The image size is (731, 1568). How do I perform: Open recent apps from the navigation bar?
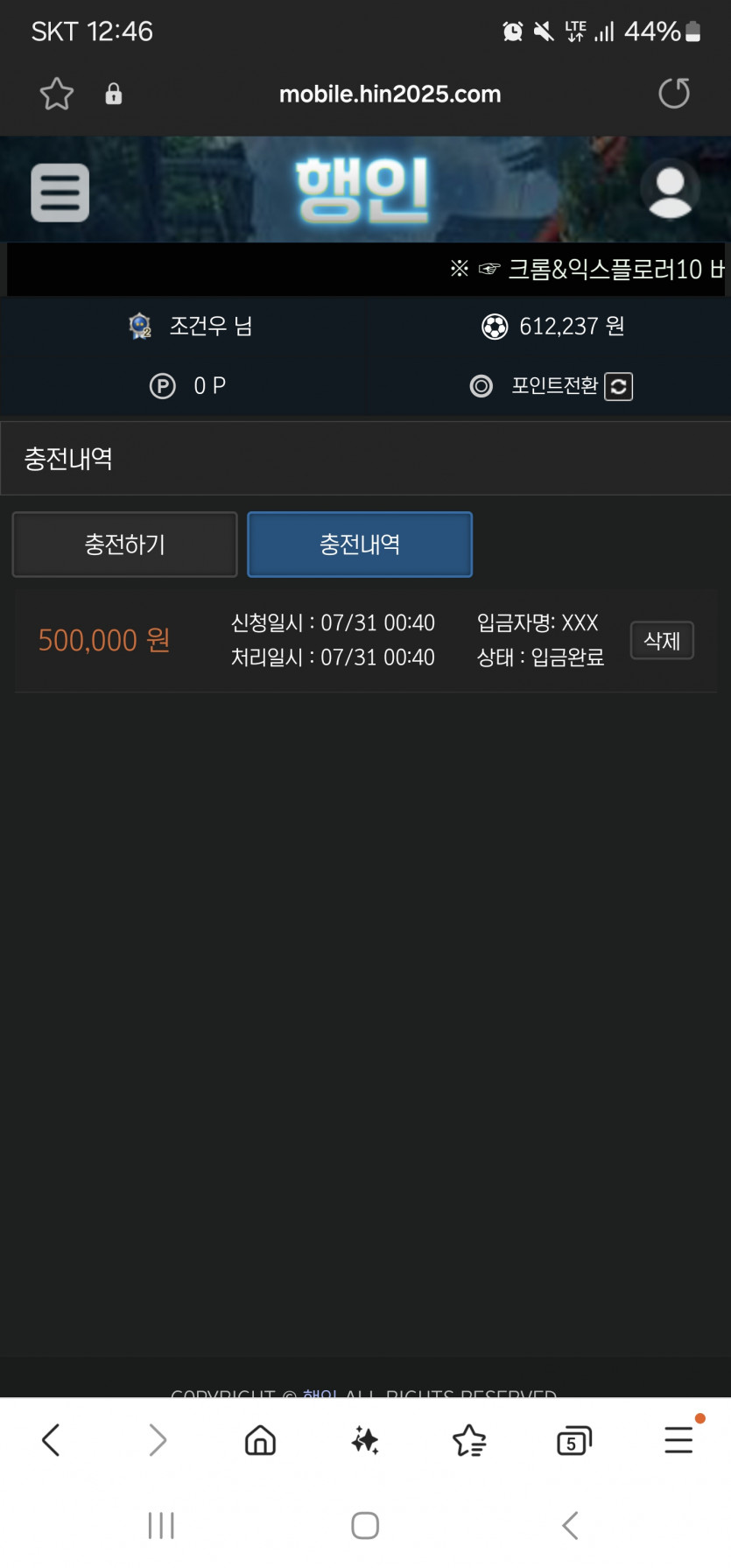[x=161, y=1525]
